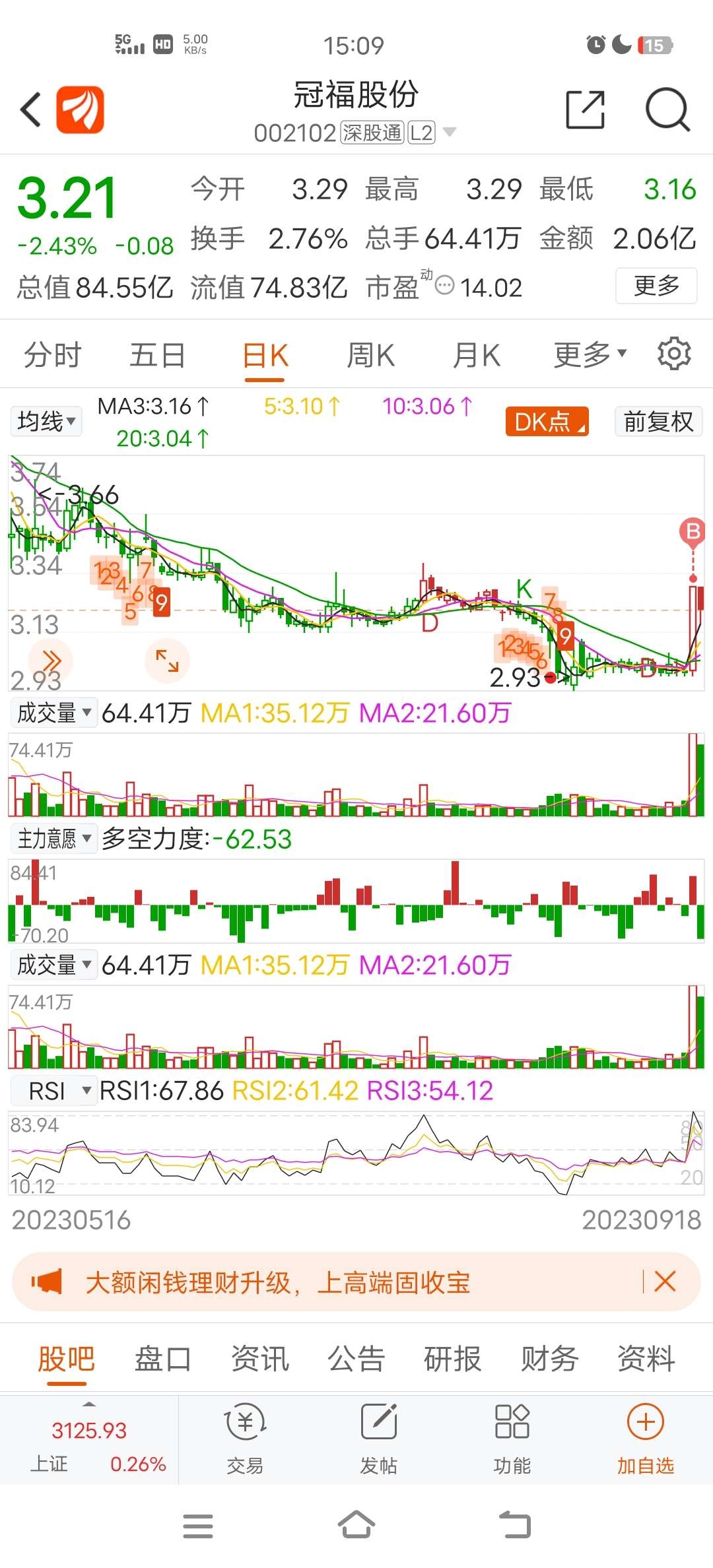Viewport: 713px width, 1568px height.
Task: Switch to the 周K chart tab
Action: point(370,355)
